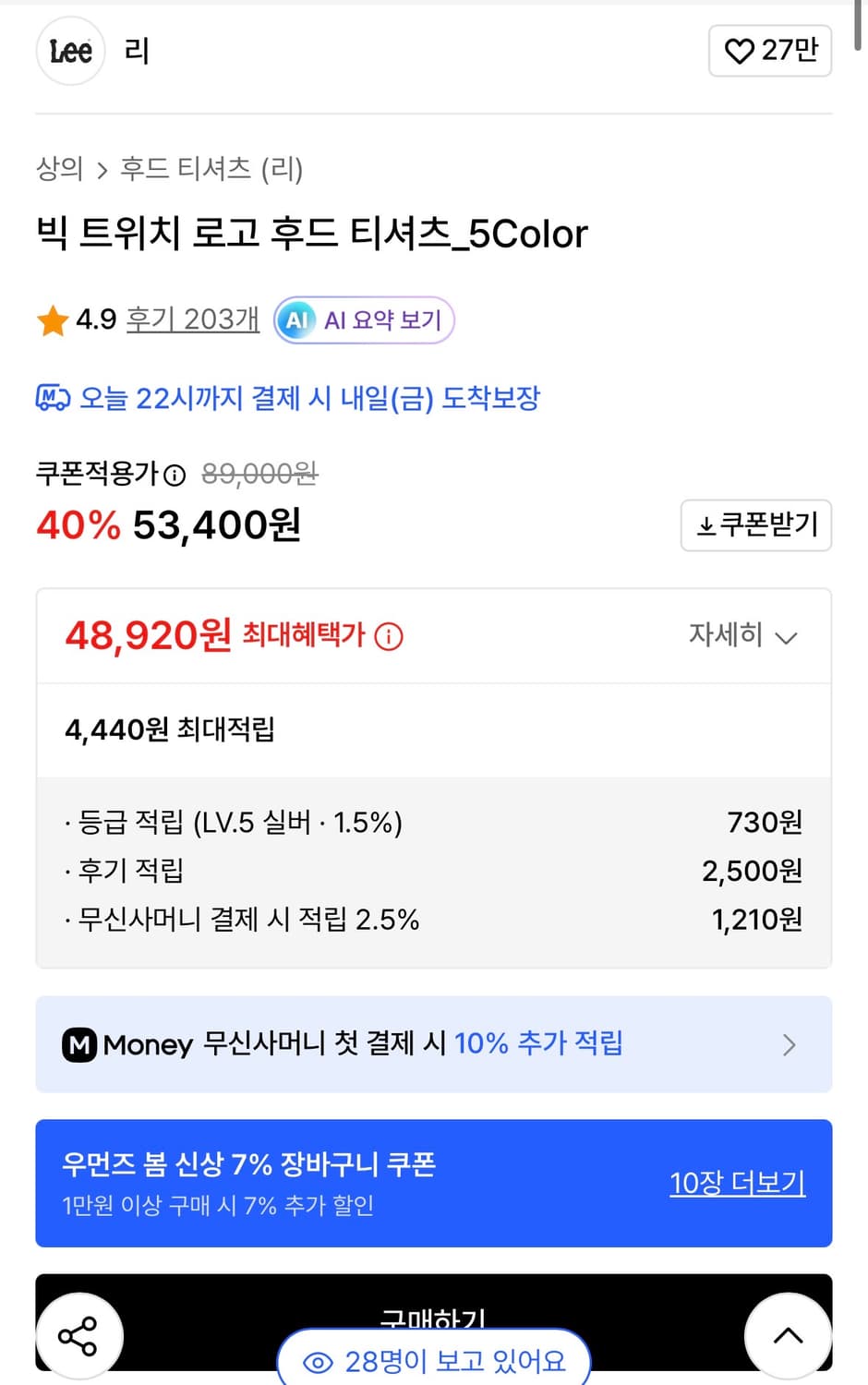The height and width of the screenshot is (1385, 868).
Task: Click 10장 더보기 in the blue coupon banner
Action: pyautogui.click(x=737, y=1182)
